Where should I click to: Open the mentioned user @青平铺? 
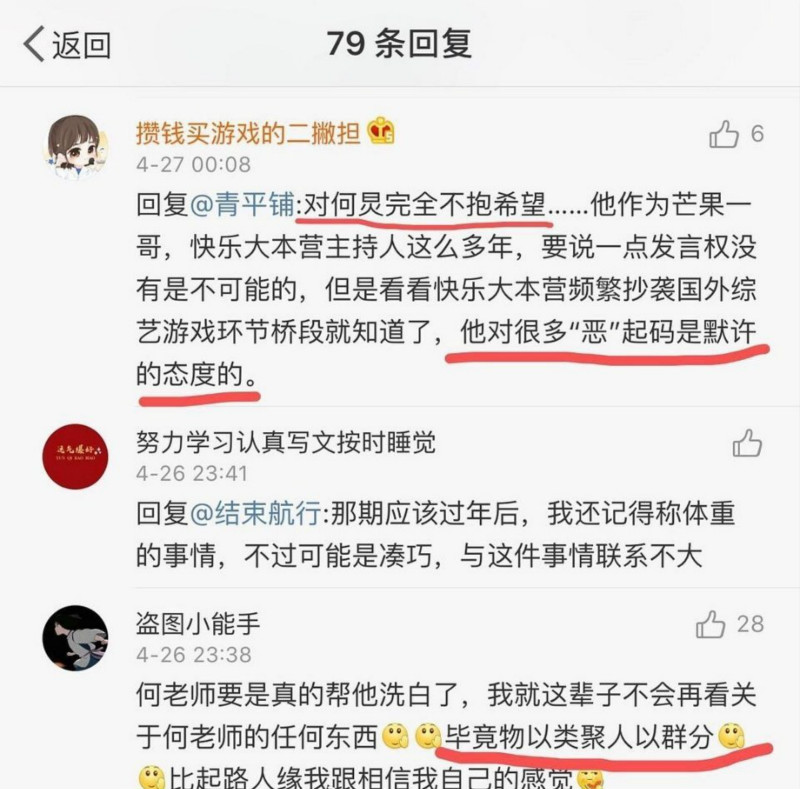(x=241, y=205)
